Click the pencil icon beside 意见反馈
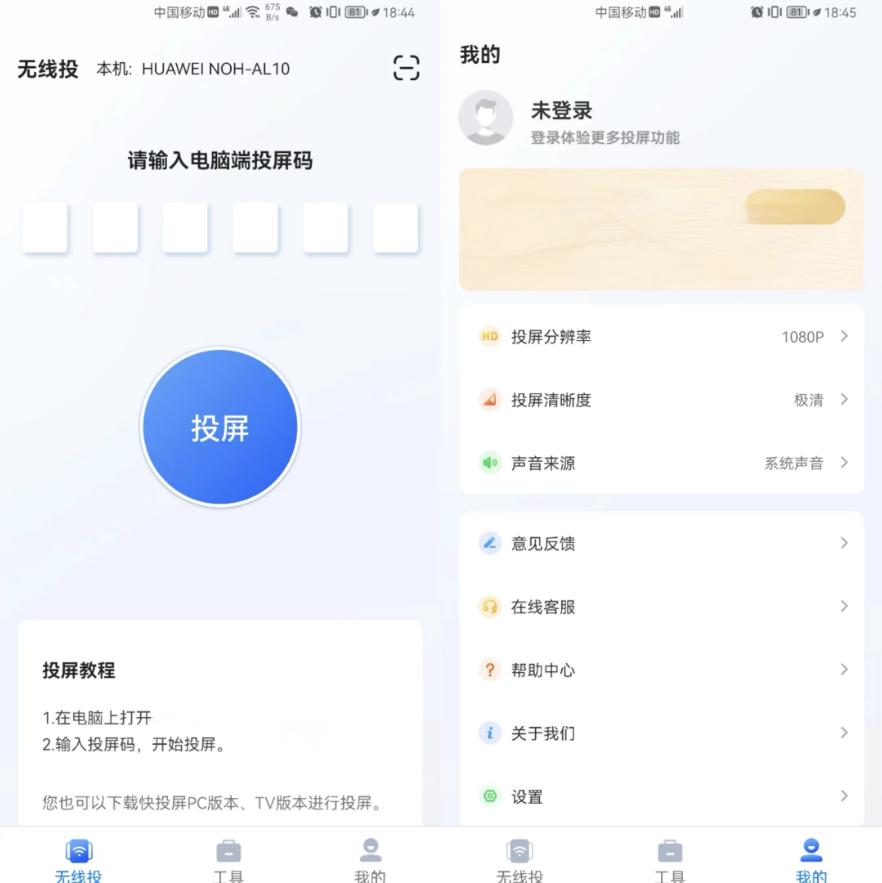The width and height of the screenshot is (882, 883). click(490, 543)
